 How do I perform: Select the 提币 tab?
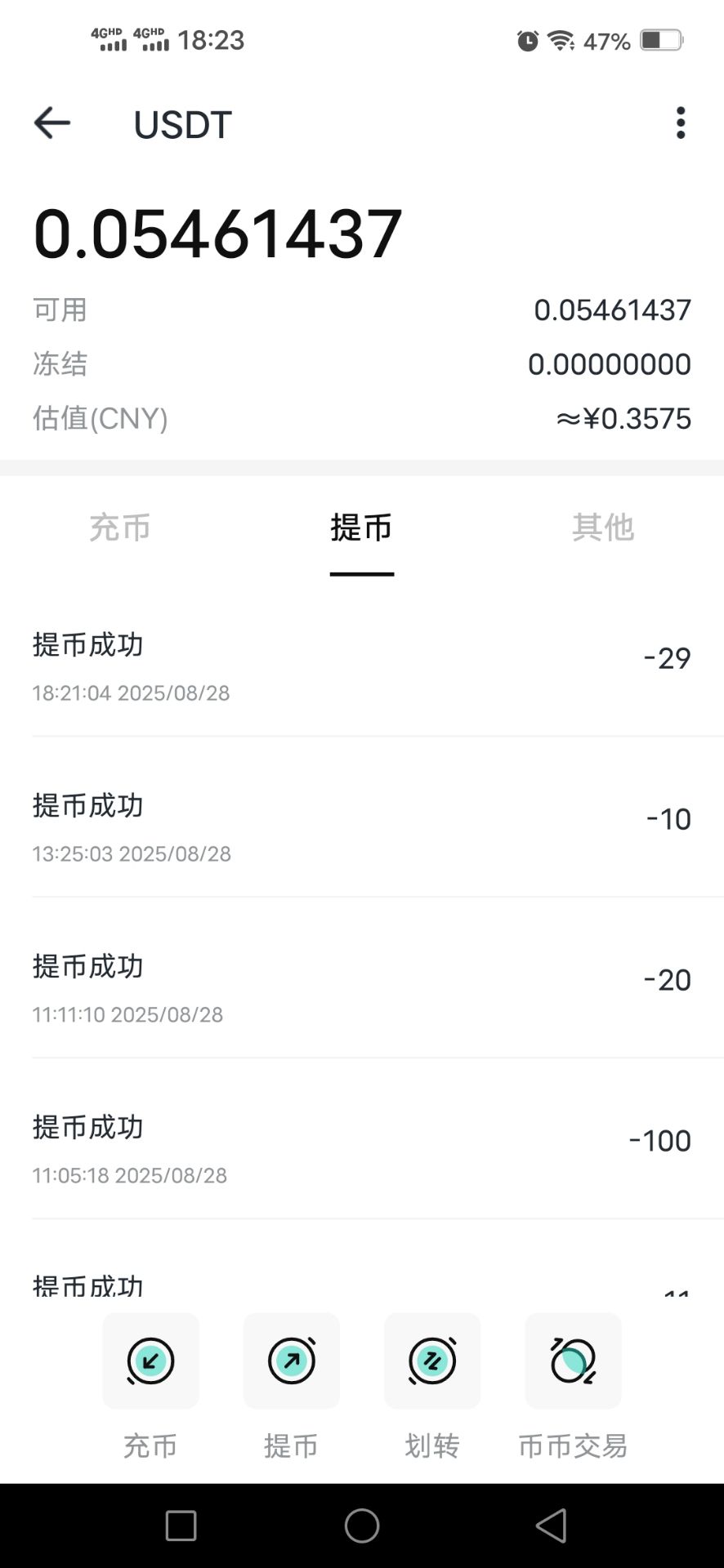pos(361,528)
